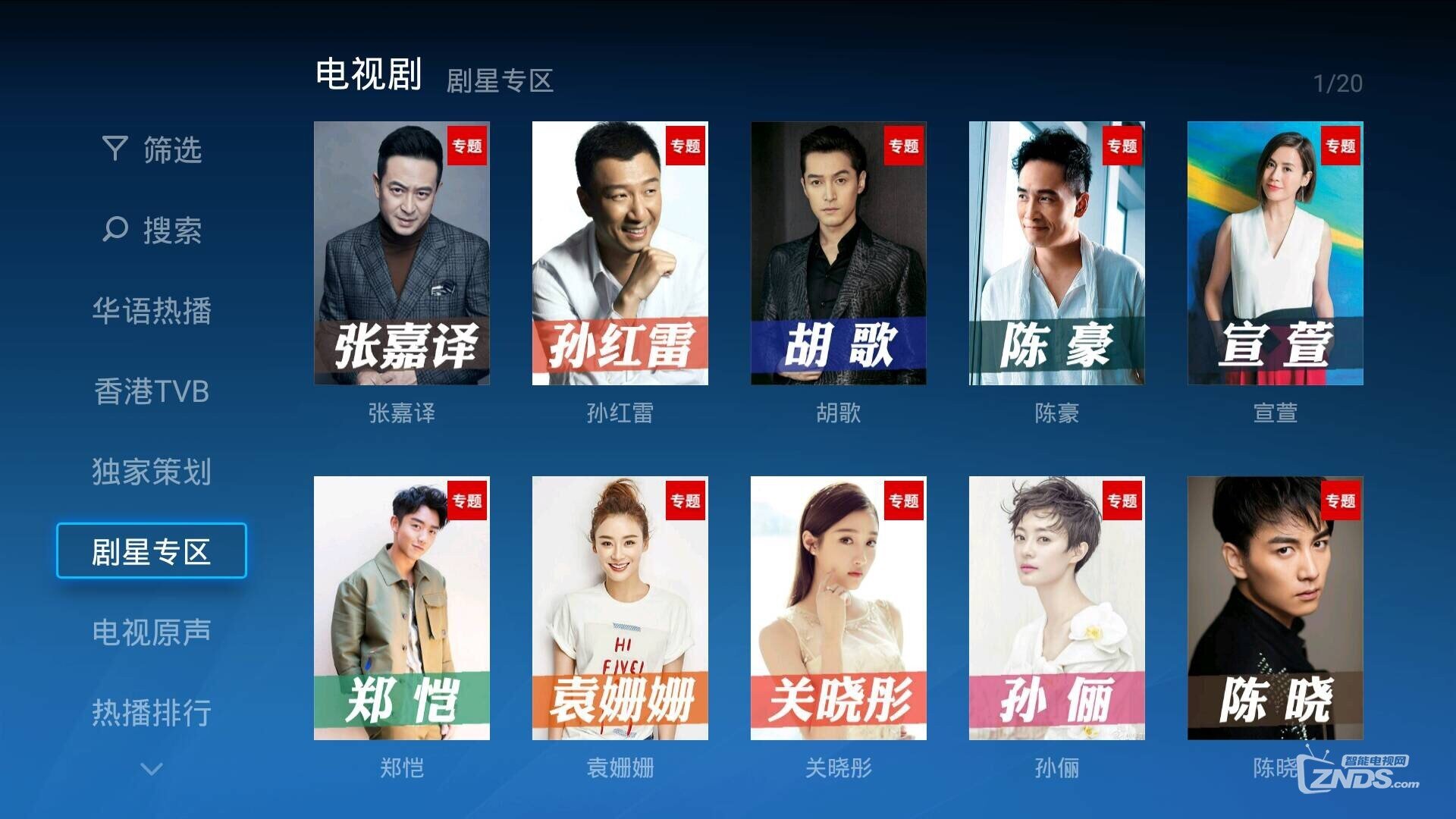Switch to the 华语热播 category
Viewport: 1456px width, 819px height.
click(152, 311)
